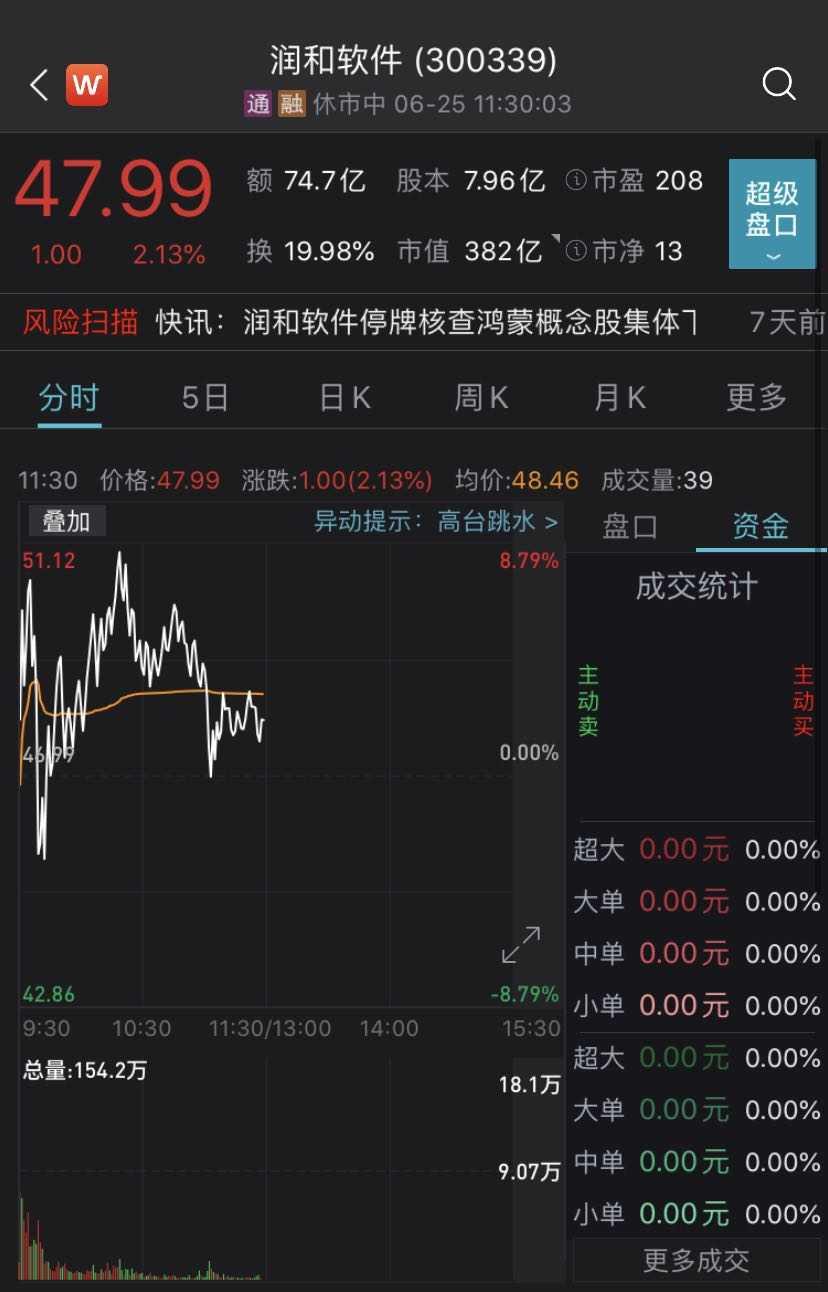828x1292 pixels.
Task: Show the 月K chart
Action: 619,398
